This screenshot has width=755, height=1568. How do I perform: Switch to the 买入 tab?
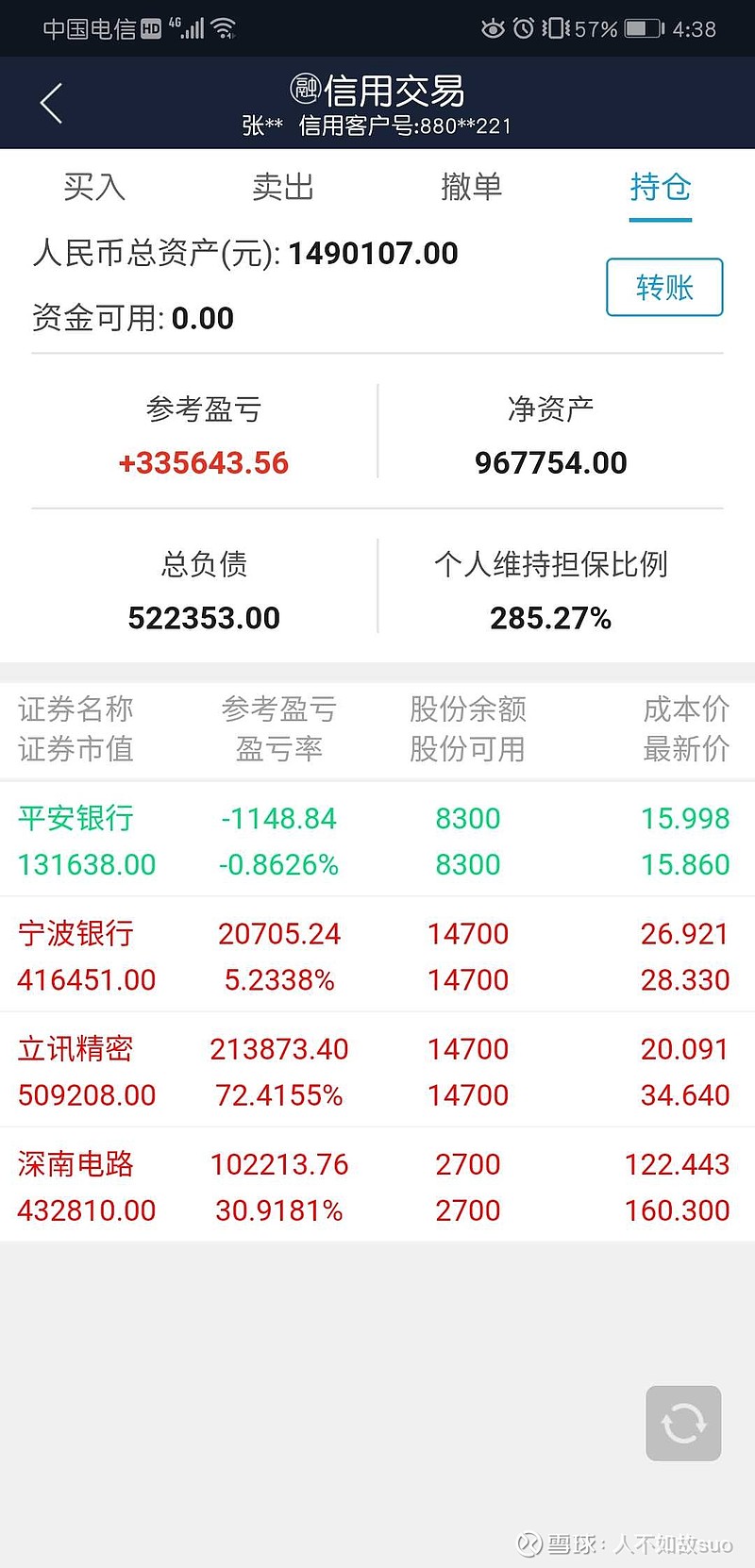pos(94,187)
